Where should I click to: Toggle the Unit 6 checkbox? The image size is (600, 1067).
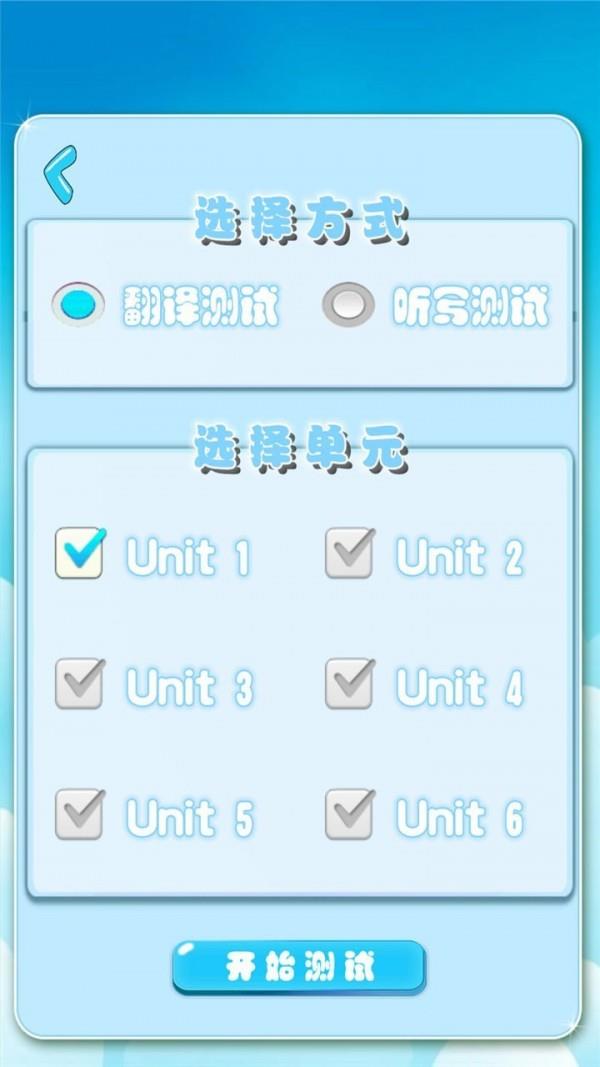coord(350,814)
